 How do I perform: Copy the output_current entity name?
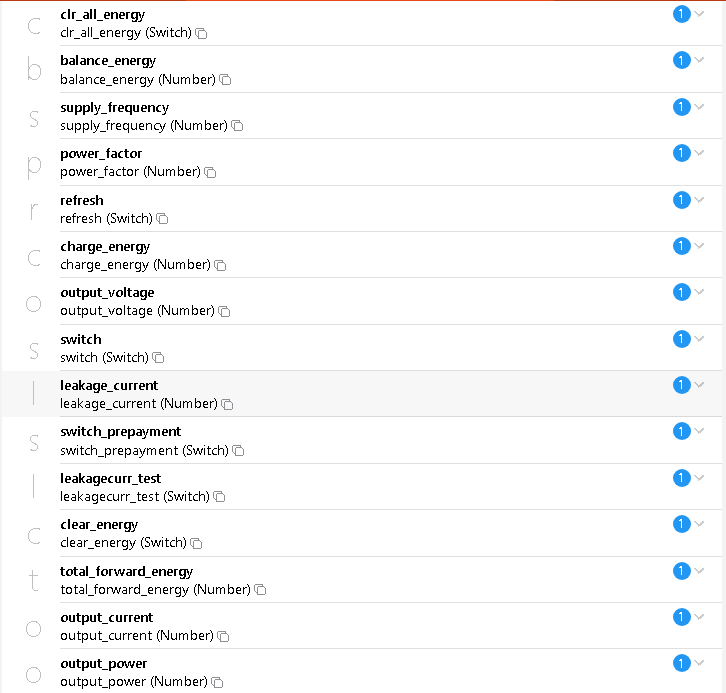[223, 636]
